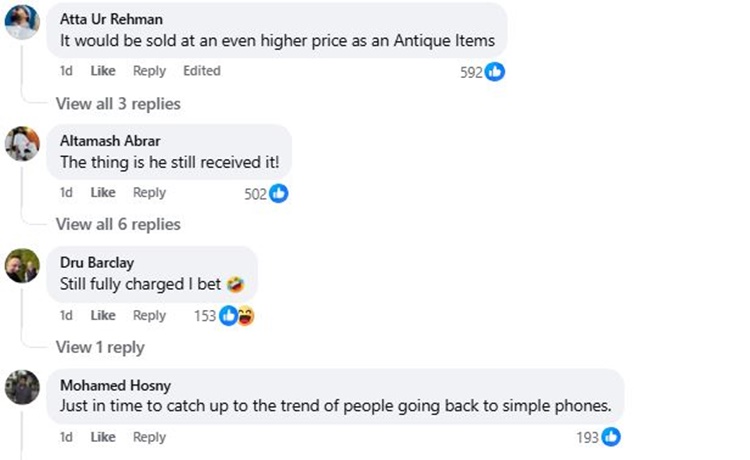Open Dru Barclay's profile name
This screenshot has width=750, height=460.
[97, 263]
